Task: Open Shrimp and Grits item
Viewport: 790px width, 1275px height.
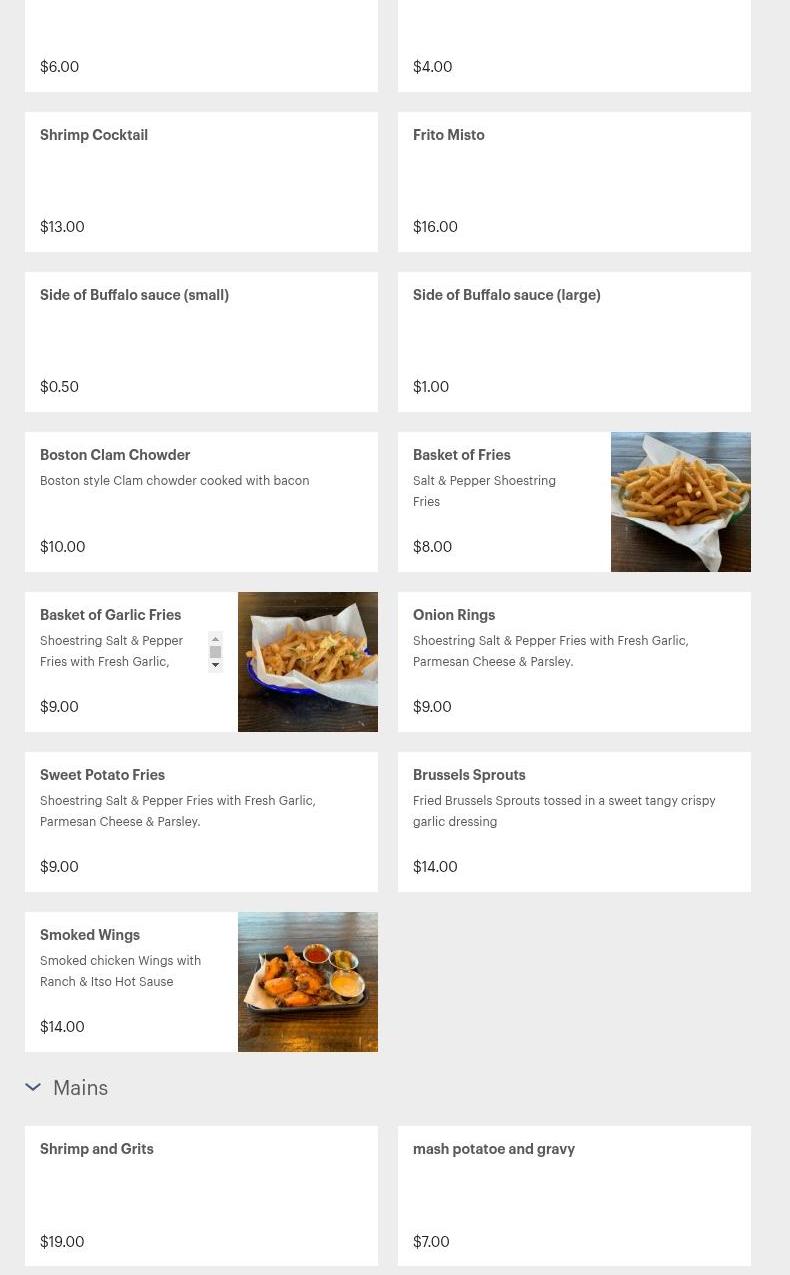Action: pyautogui.click(x=201, y=1195)
